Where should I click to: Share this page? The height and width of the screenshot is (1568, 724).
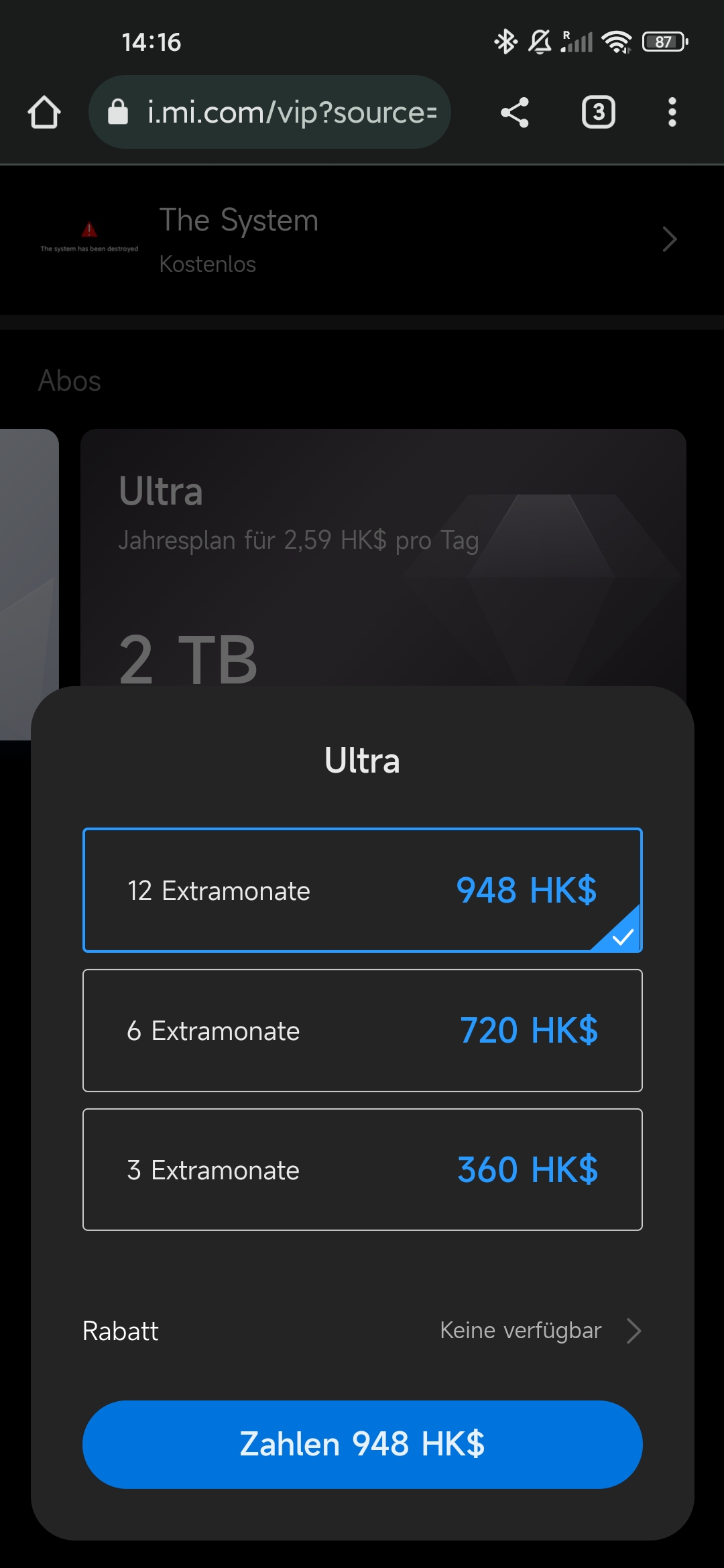tap(515, 112)
